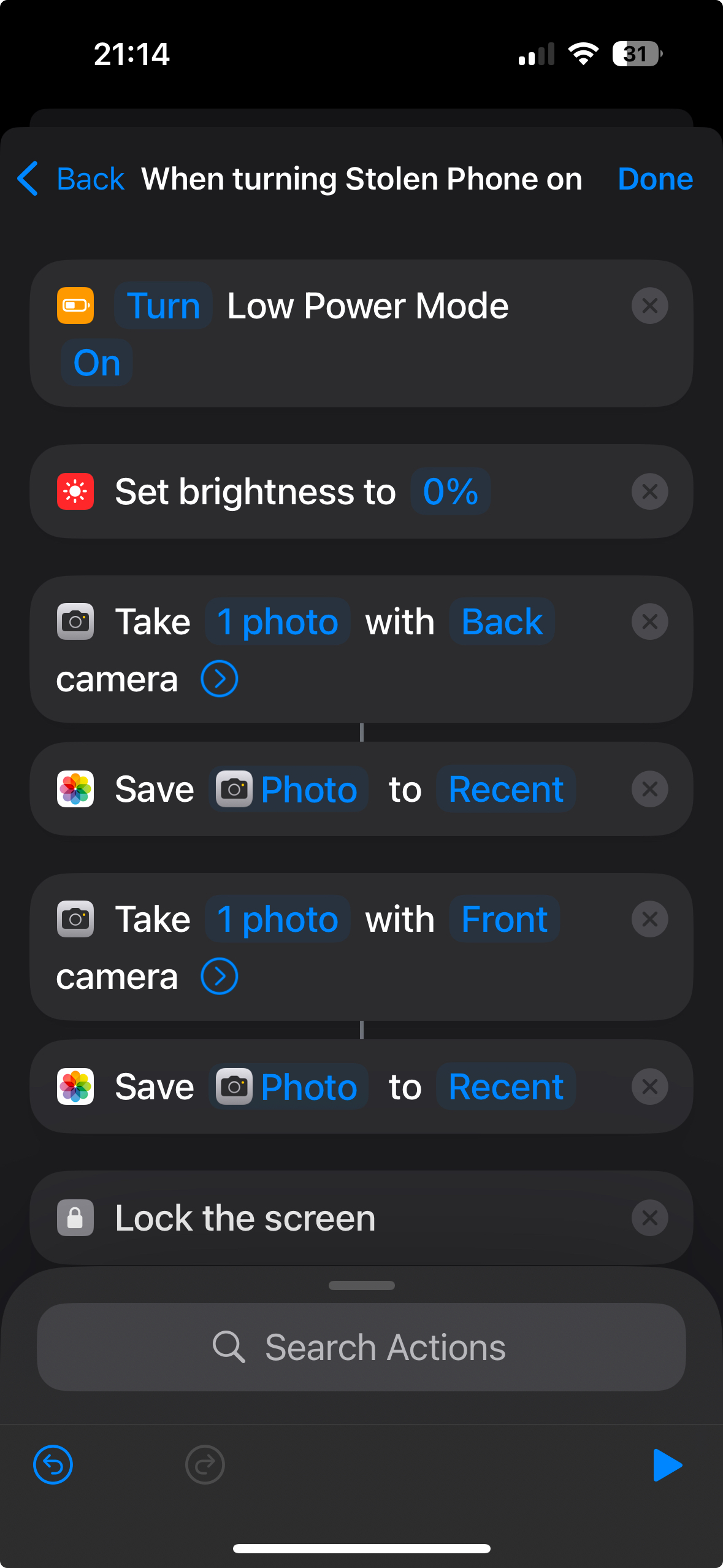The height and width of the screenshot is (1568, 723).
Task: Open the Recent album selector
Action: point(505,789)
